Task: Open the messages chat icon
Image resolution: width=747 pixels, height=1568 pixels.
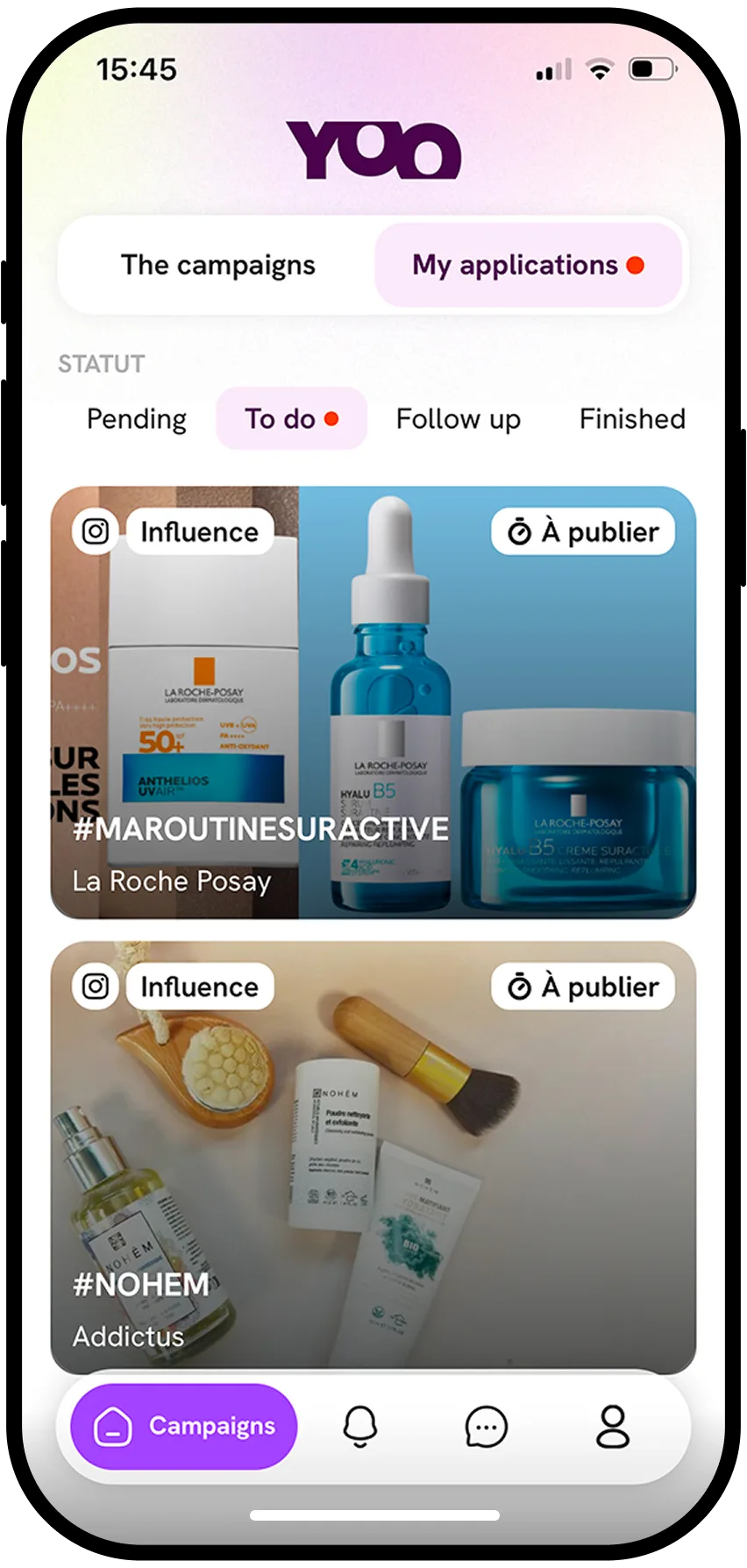Action: [x=487, y=1427]
